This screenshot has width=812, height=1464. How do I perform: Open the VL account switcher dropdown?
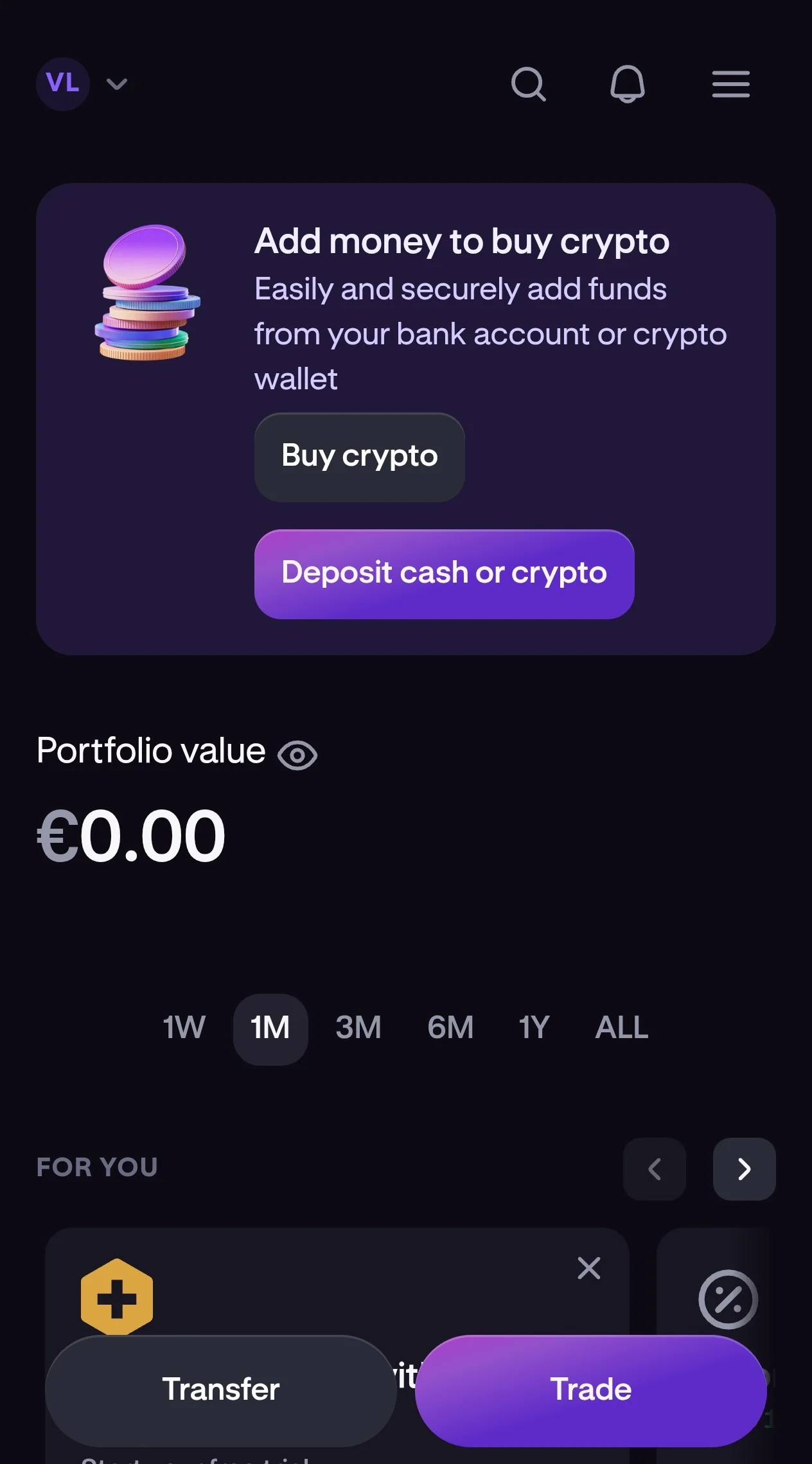pos(82,84)
